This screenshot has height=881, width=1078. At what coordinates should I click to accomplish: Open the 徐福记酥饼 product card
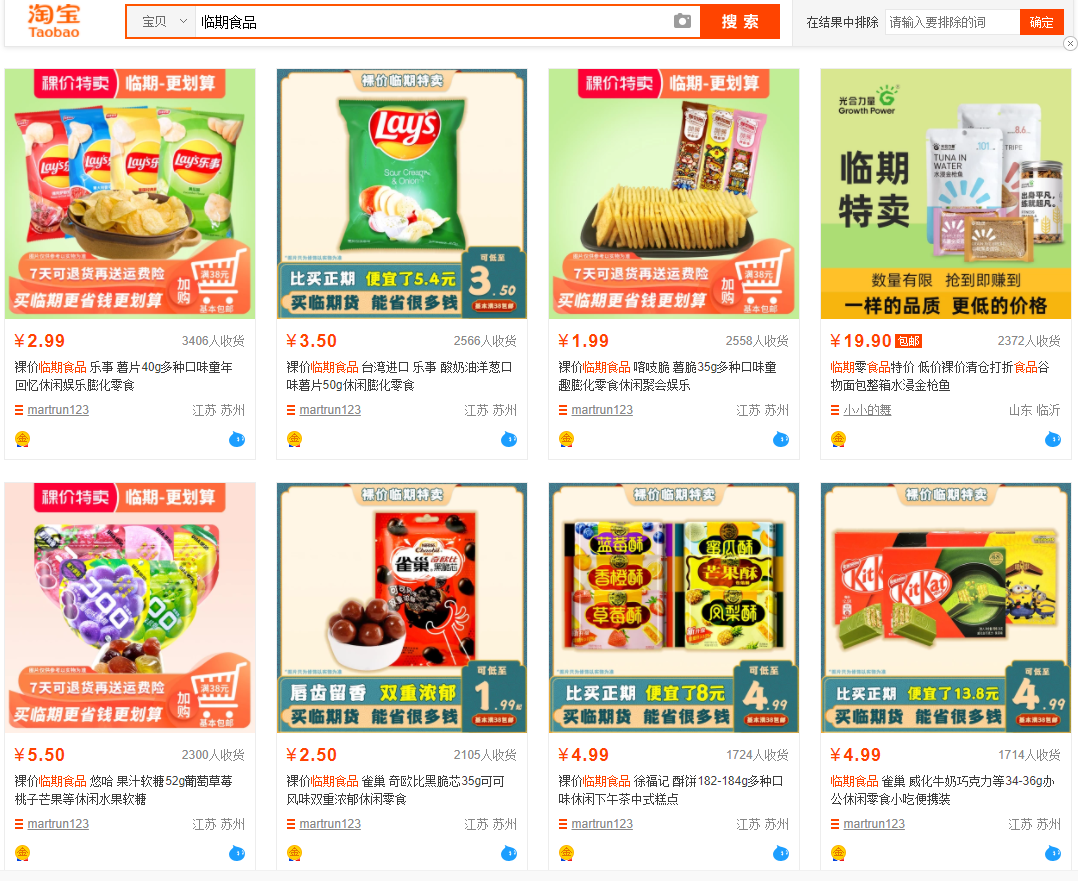click(x=674, y=608)
